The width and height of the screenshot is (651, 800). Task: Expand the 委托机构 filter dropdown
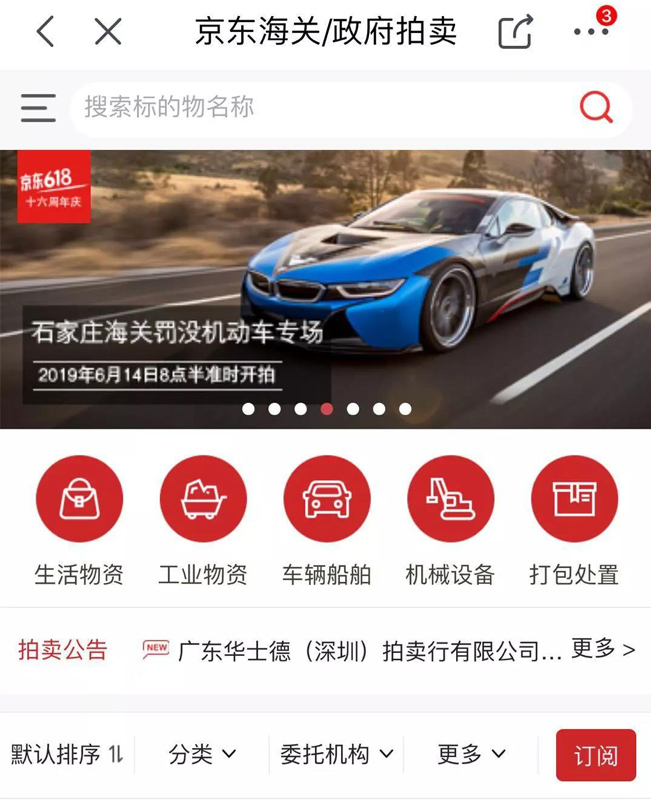[336, 755]
